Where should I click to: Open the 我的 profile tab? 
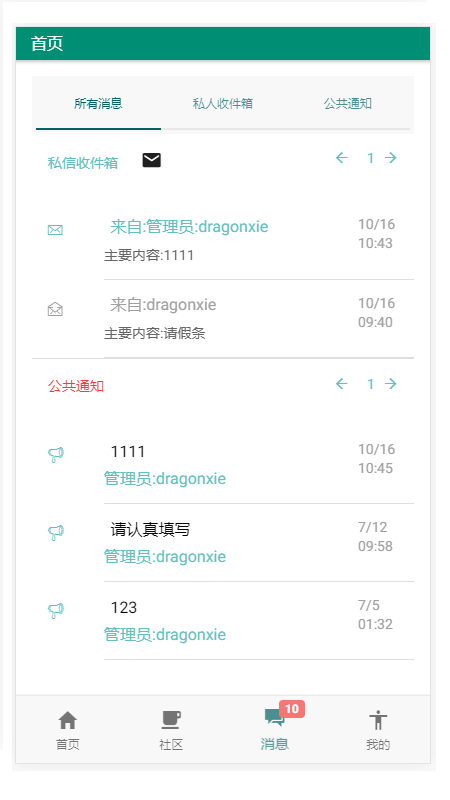(x=378, y=730)
